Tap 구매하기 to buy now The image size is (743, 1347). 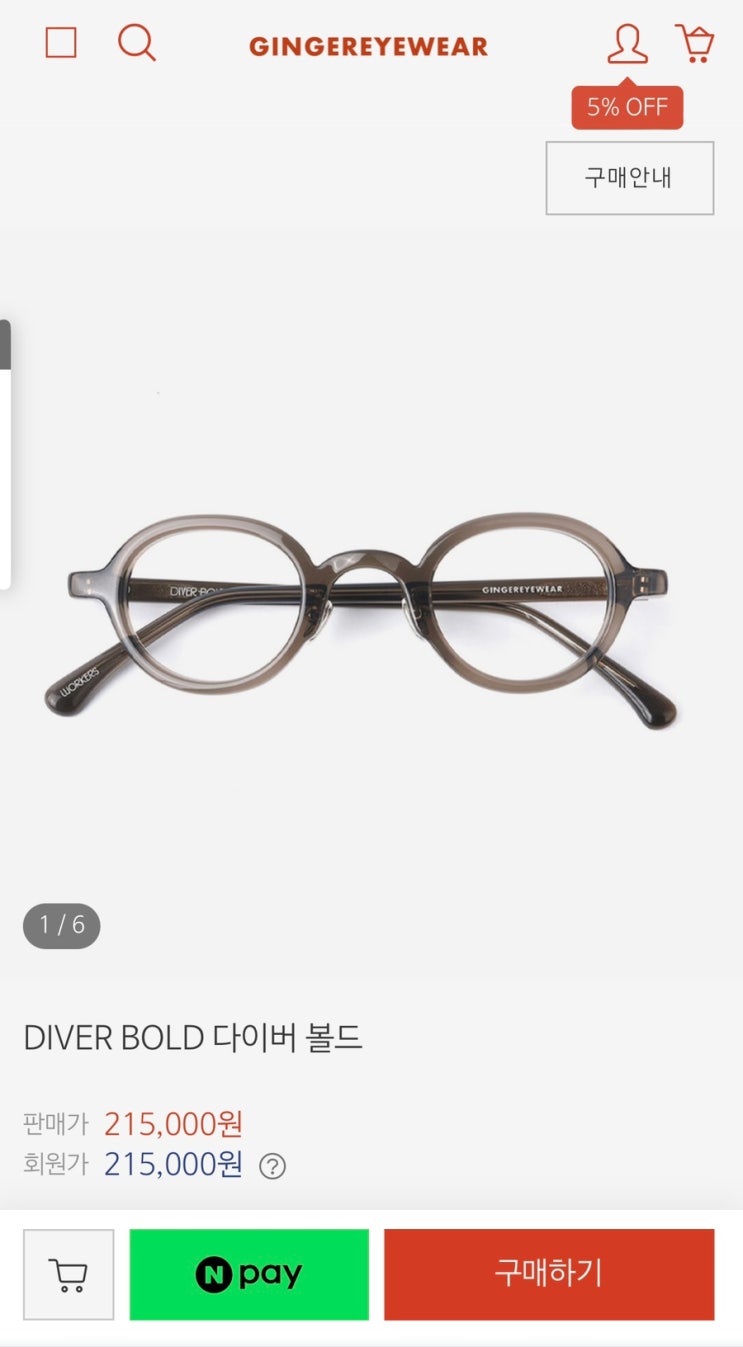coord(549,1274)
